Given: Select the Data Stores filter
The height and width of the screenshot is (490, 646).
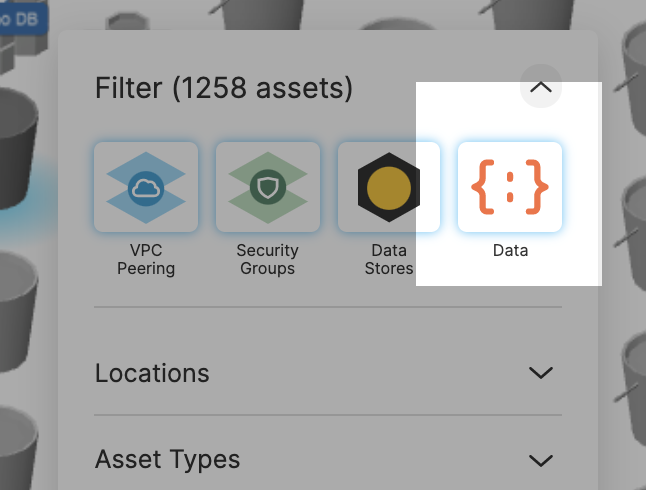Looking at the screenshot, I should pos(388,187).
